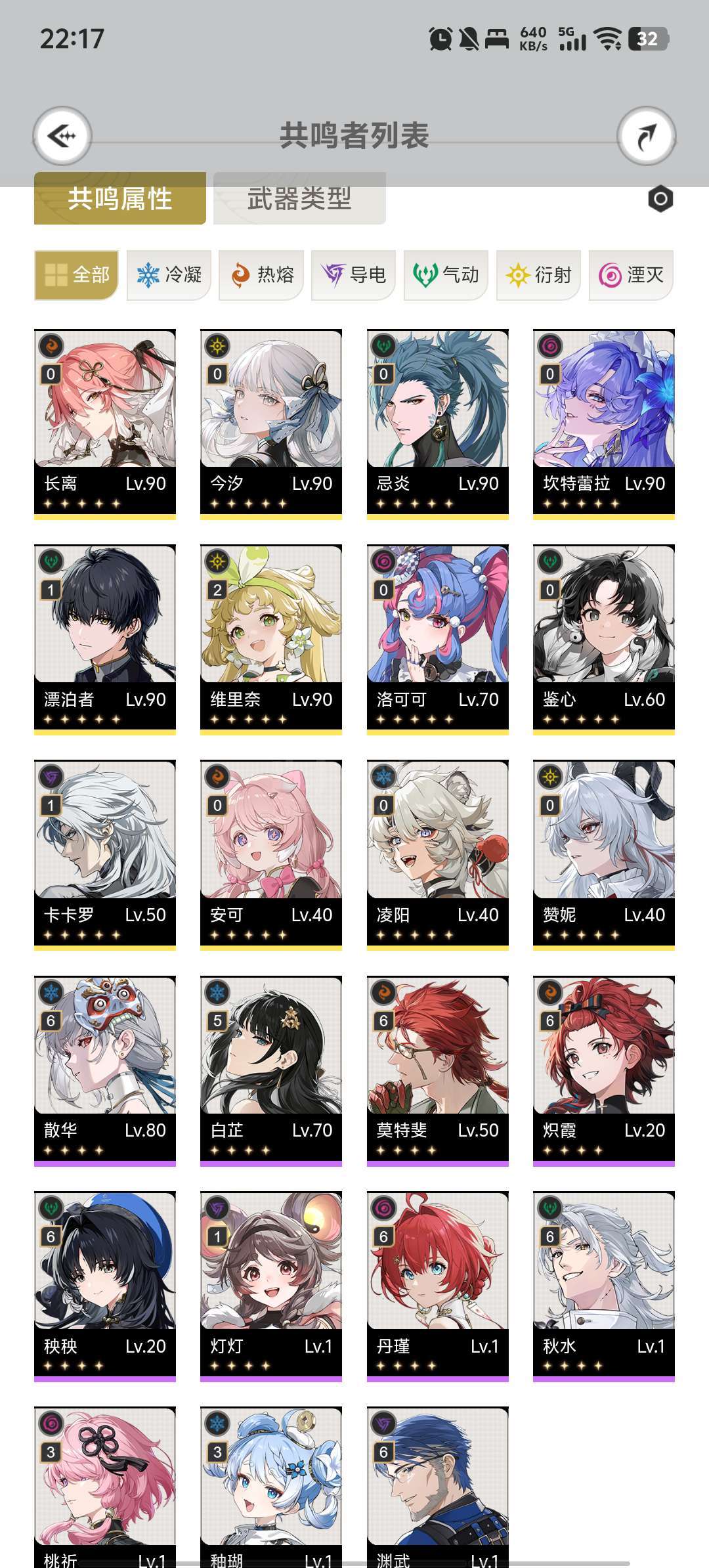This screenshot has width=709, height=1568.
Task: Filter by 气动 attribute
Action: point(446,274)
